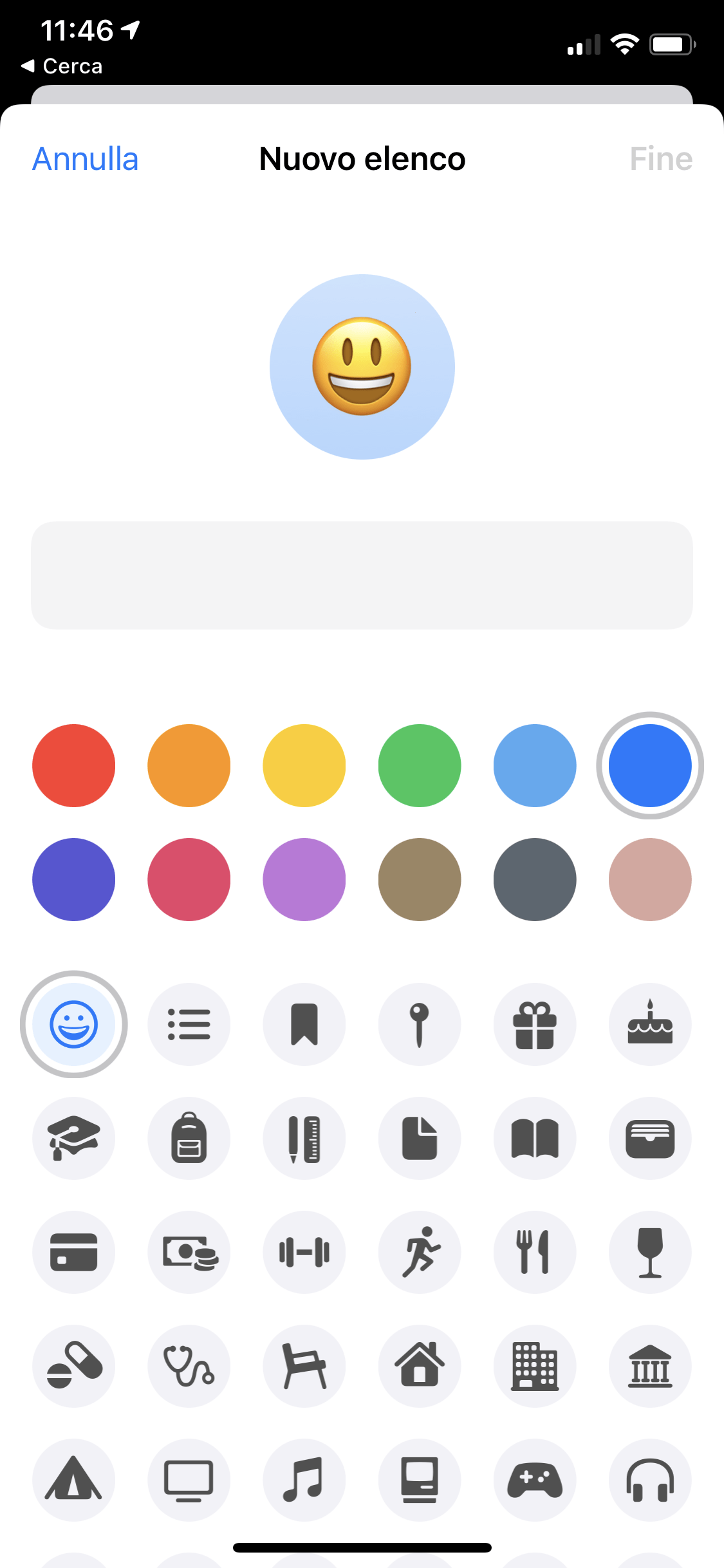Select the red color swatch
The width and height of the screenshot is (724, 1568).
pyautogui.click(x=74, y=765)
